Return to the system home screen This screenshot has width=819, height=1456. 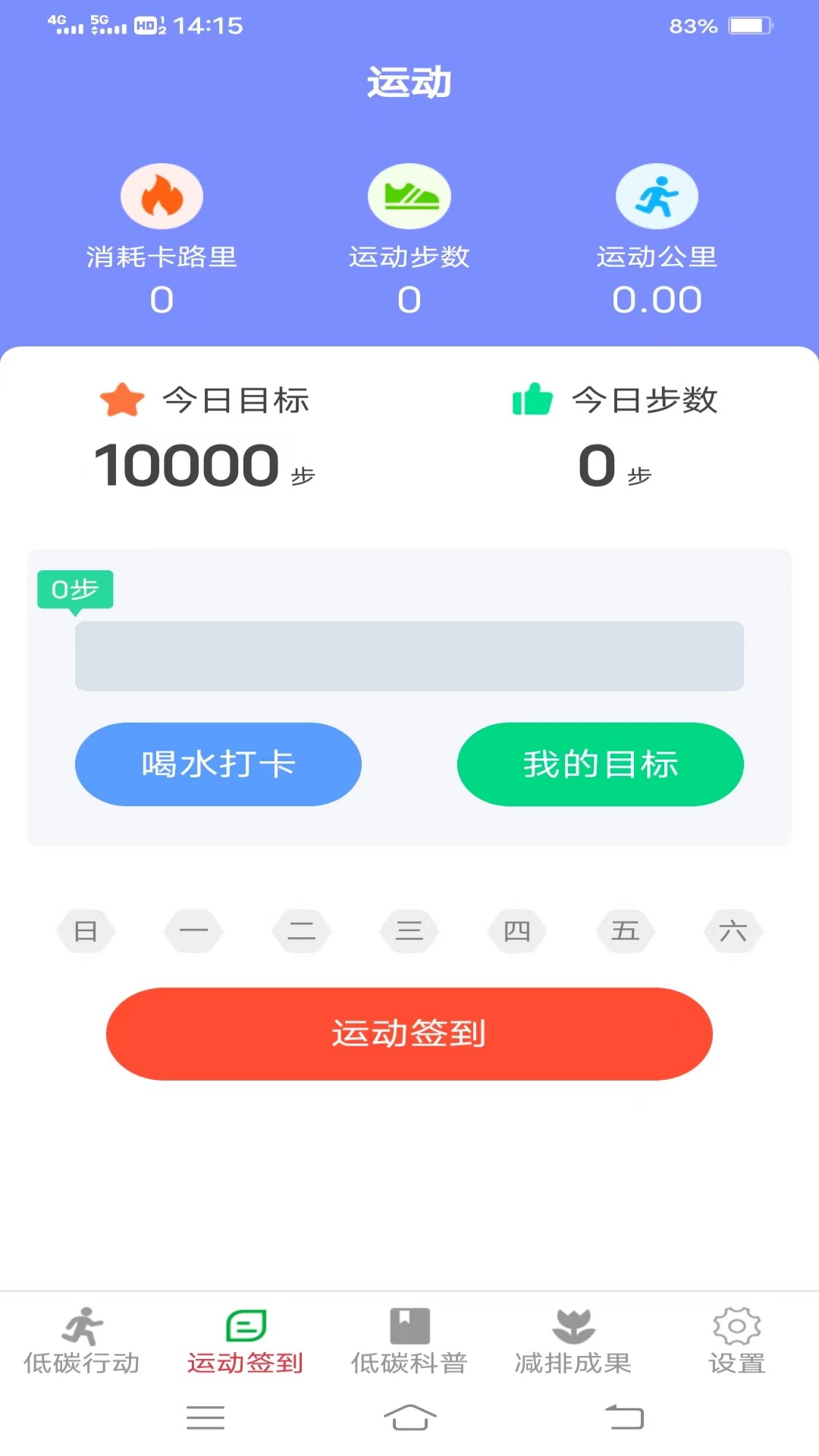(x=409, y=1417)
